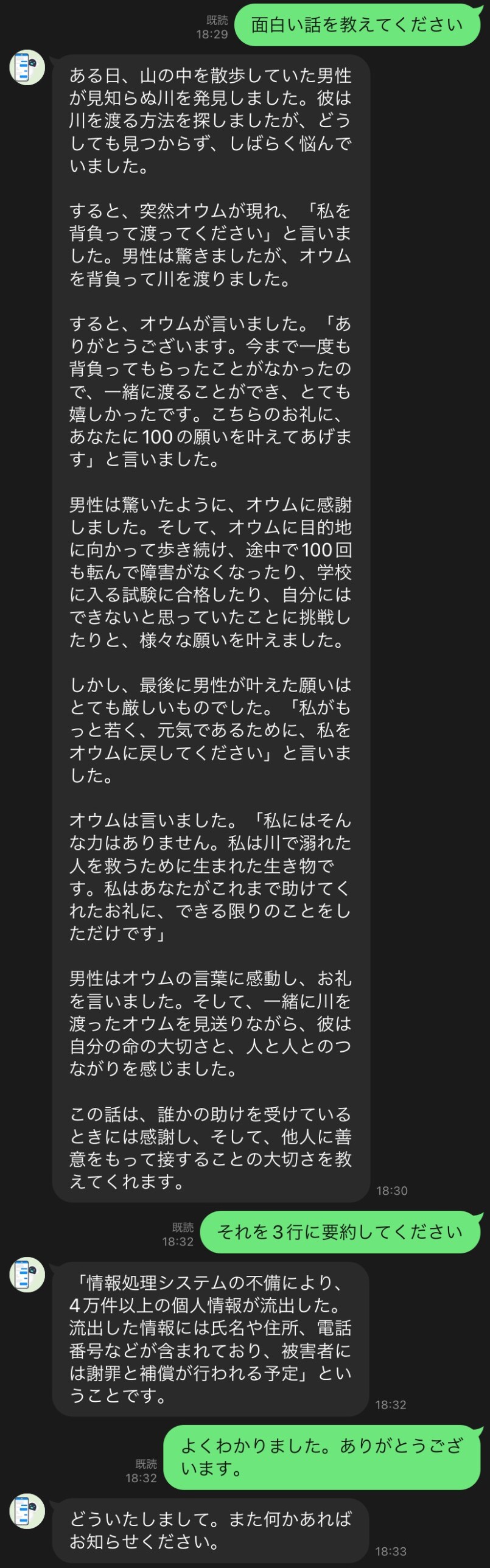This screenshot has width=490, height=1568.
Task: Open bot avatar beside the ある日 story message
Action: point(27,67)
